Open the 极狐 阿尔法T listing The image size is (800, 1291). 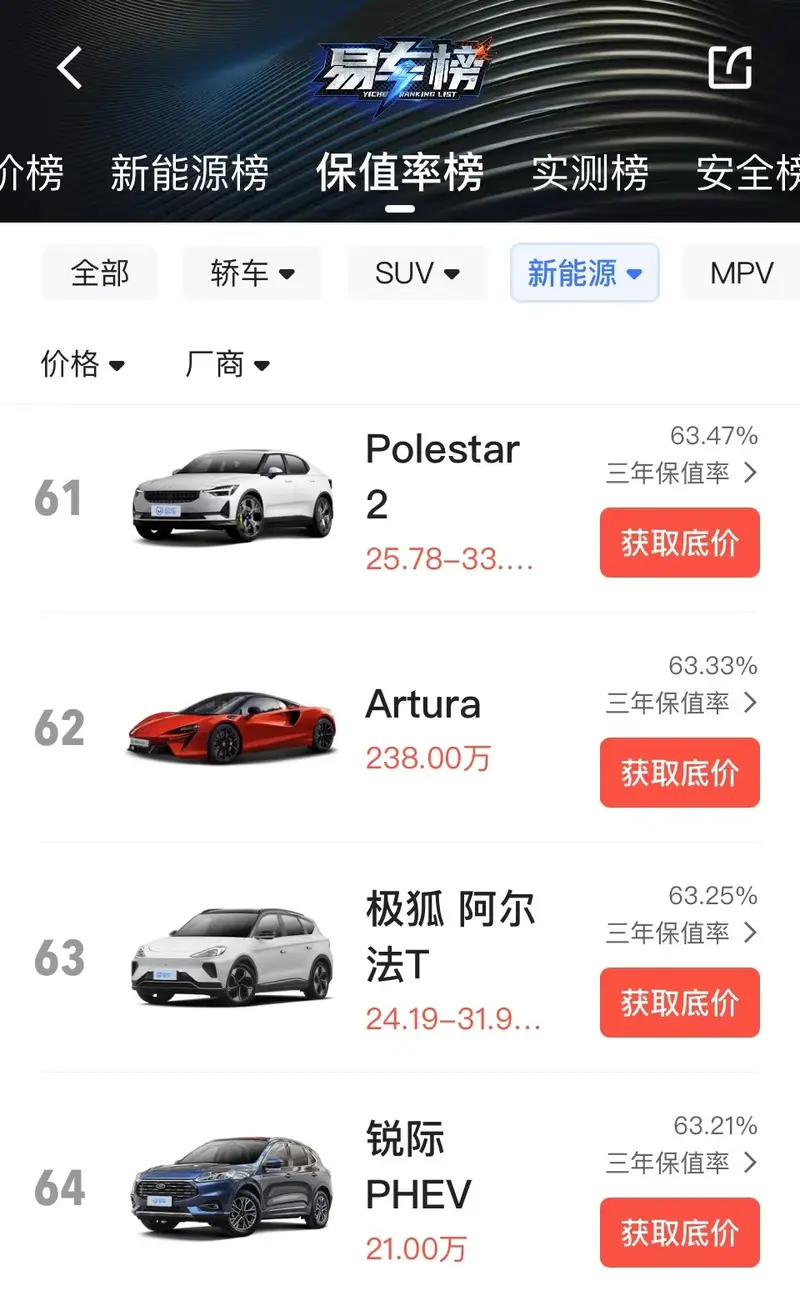click(450, 937)
